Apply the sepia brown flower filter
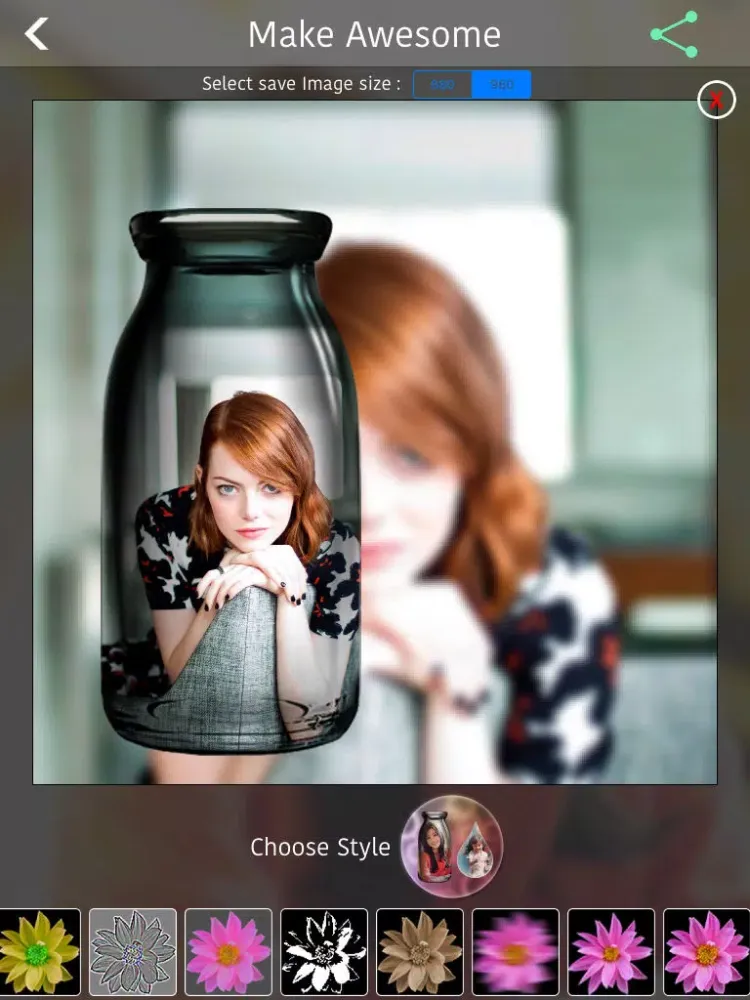 [419, 951]
